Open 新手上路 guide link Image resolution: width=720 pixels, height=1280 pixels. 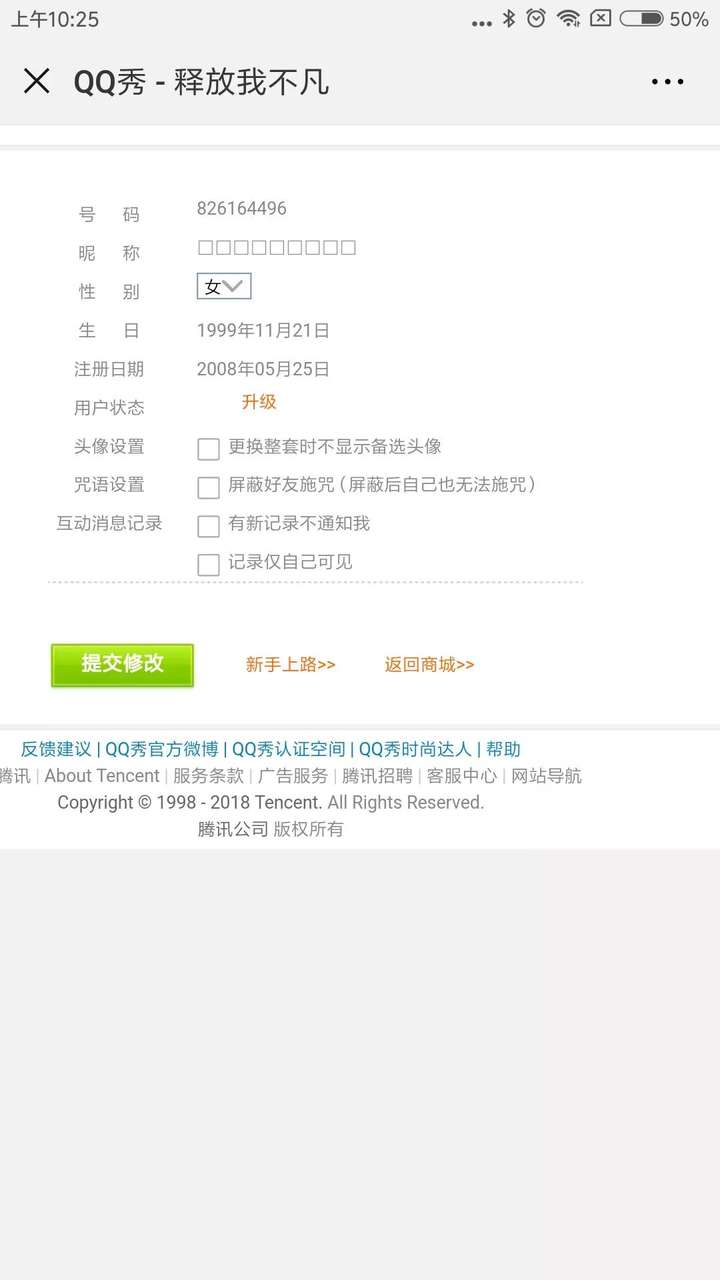pyautogui.click(x=290, y=664)
